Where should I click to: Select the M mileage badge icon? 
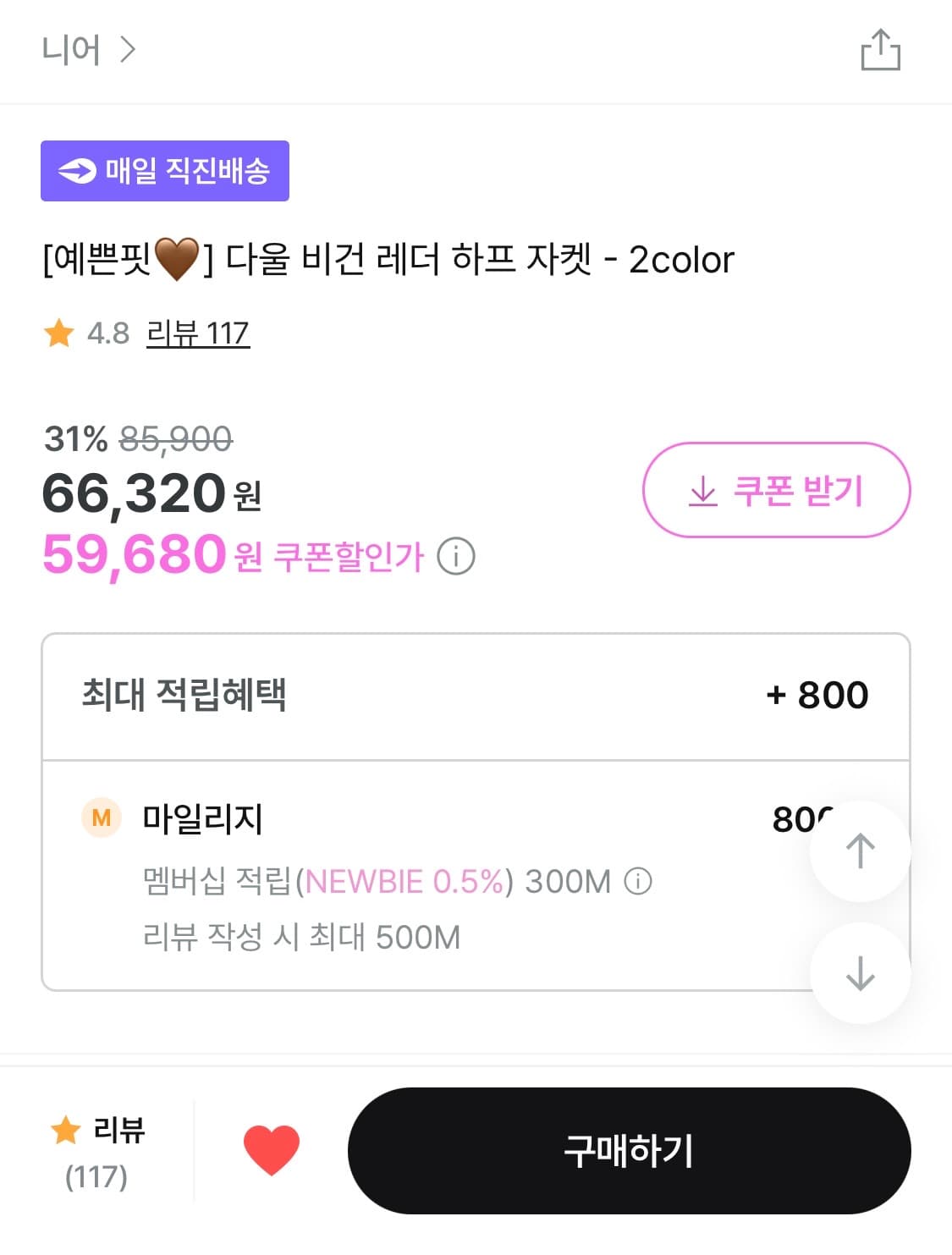click(101, 818)
